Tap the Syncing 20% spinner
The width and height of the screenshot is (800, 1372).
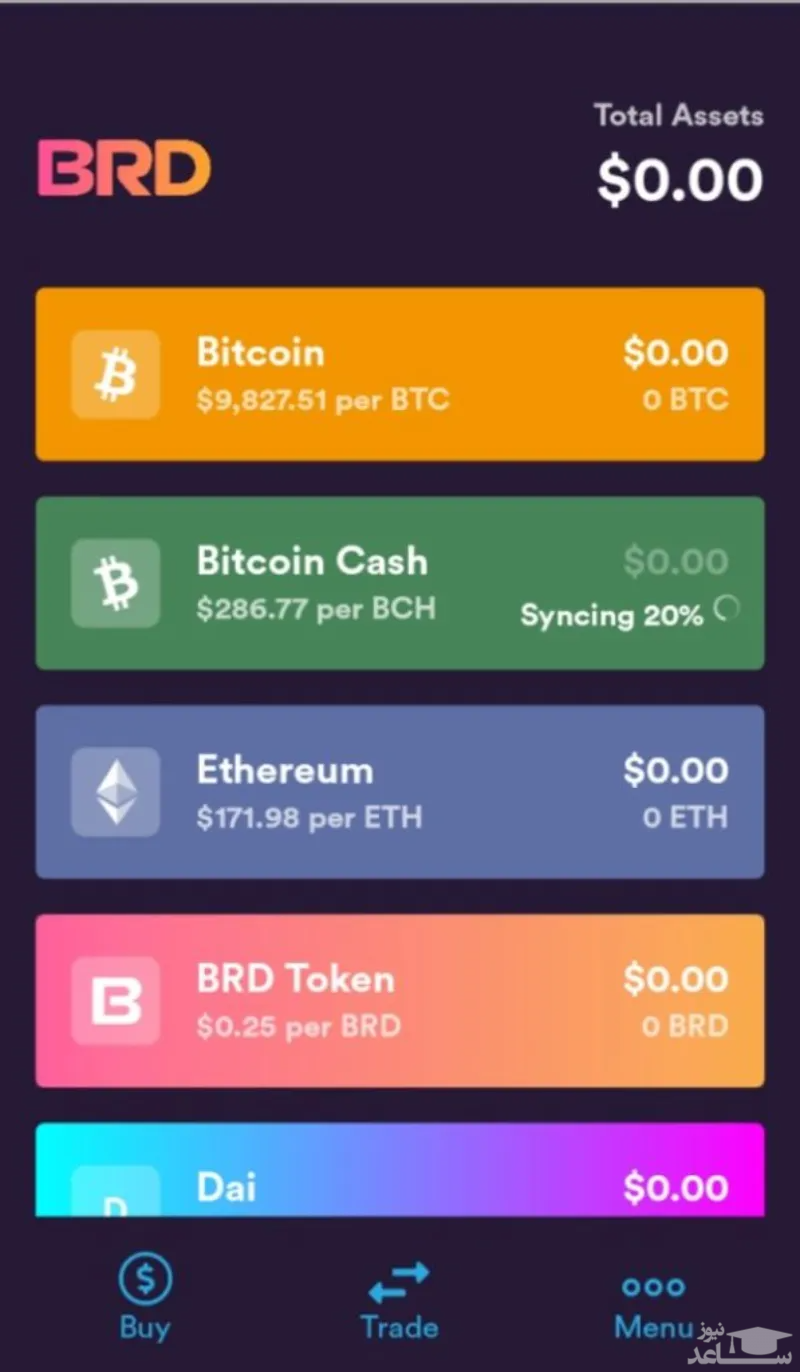(724, 609)
